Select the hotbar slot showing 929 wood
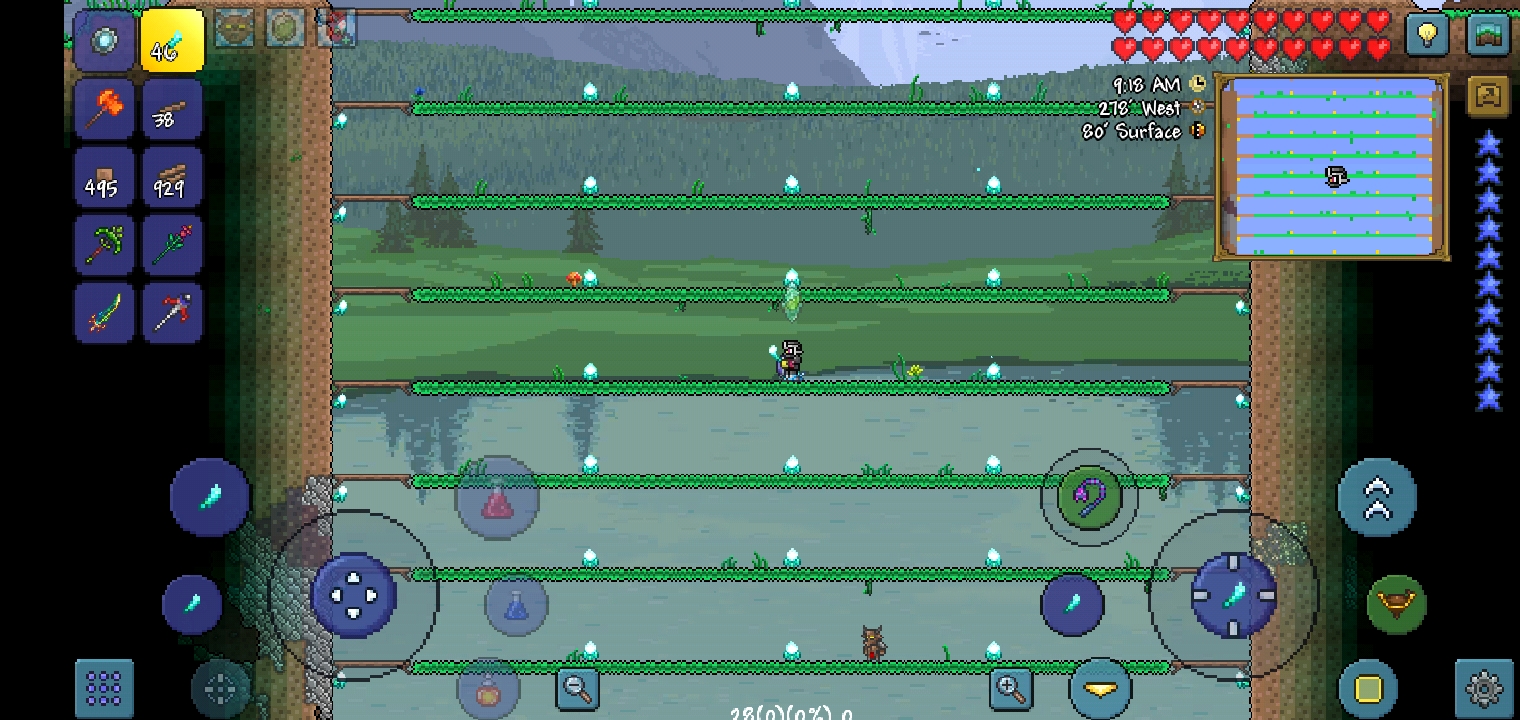The width and height of the screenshot is (1520, 720). 172,177
